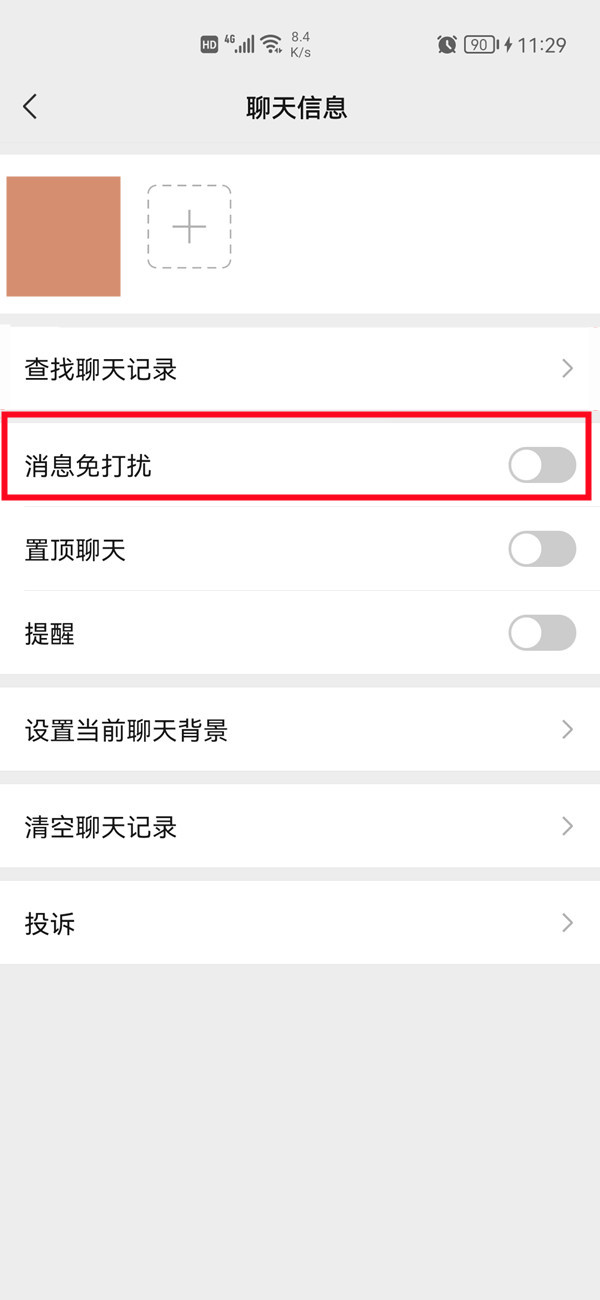The height and width of the screenshot is (1300, 600).
Task: Toggle the 提醒 switch
Action: pos(542,633)
